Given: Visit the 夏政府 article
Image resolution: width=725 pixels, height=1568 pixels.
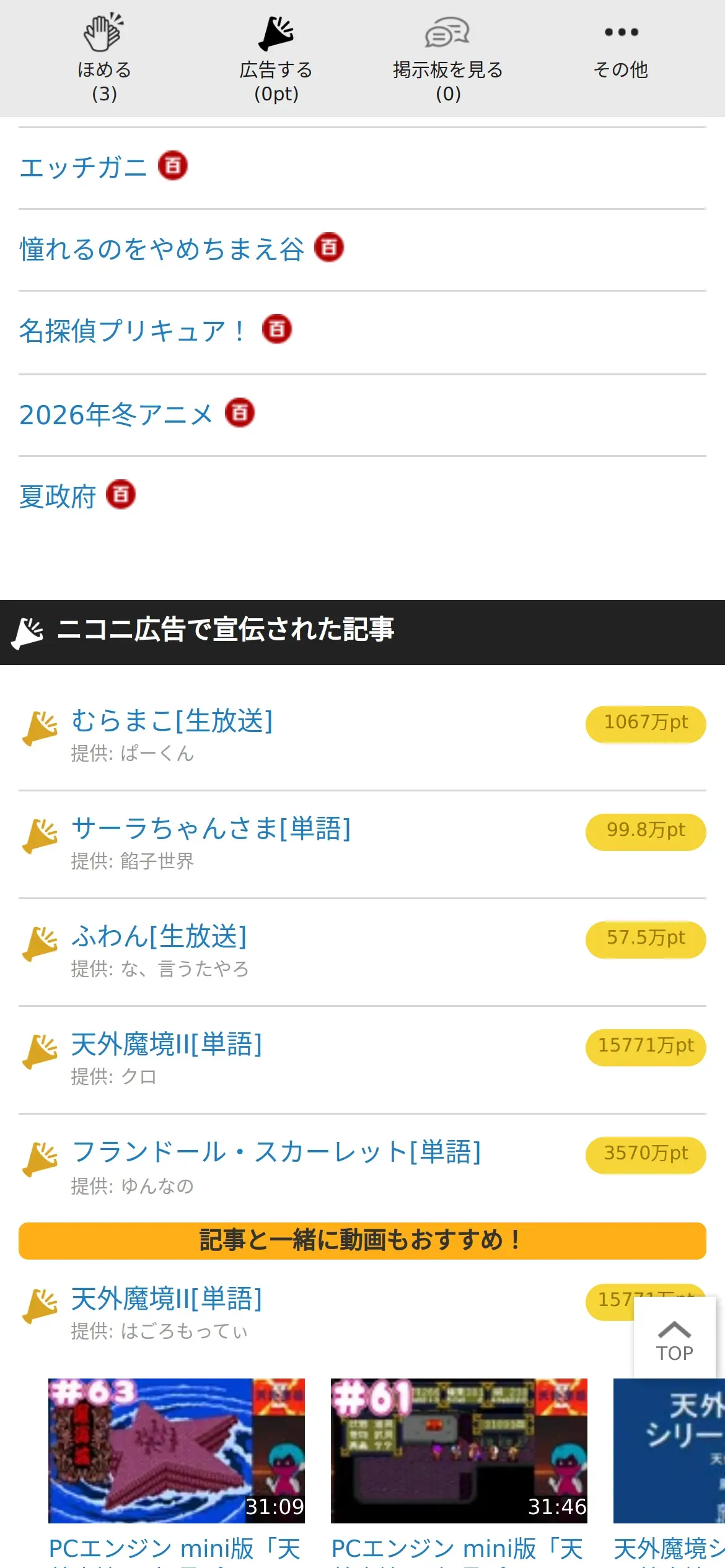Looking at the screenshot, I should pos(58,496).
